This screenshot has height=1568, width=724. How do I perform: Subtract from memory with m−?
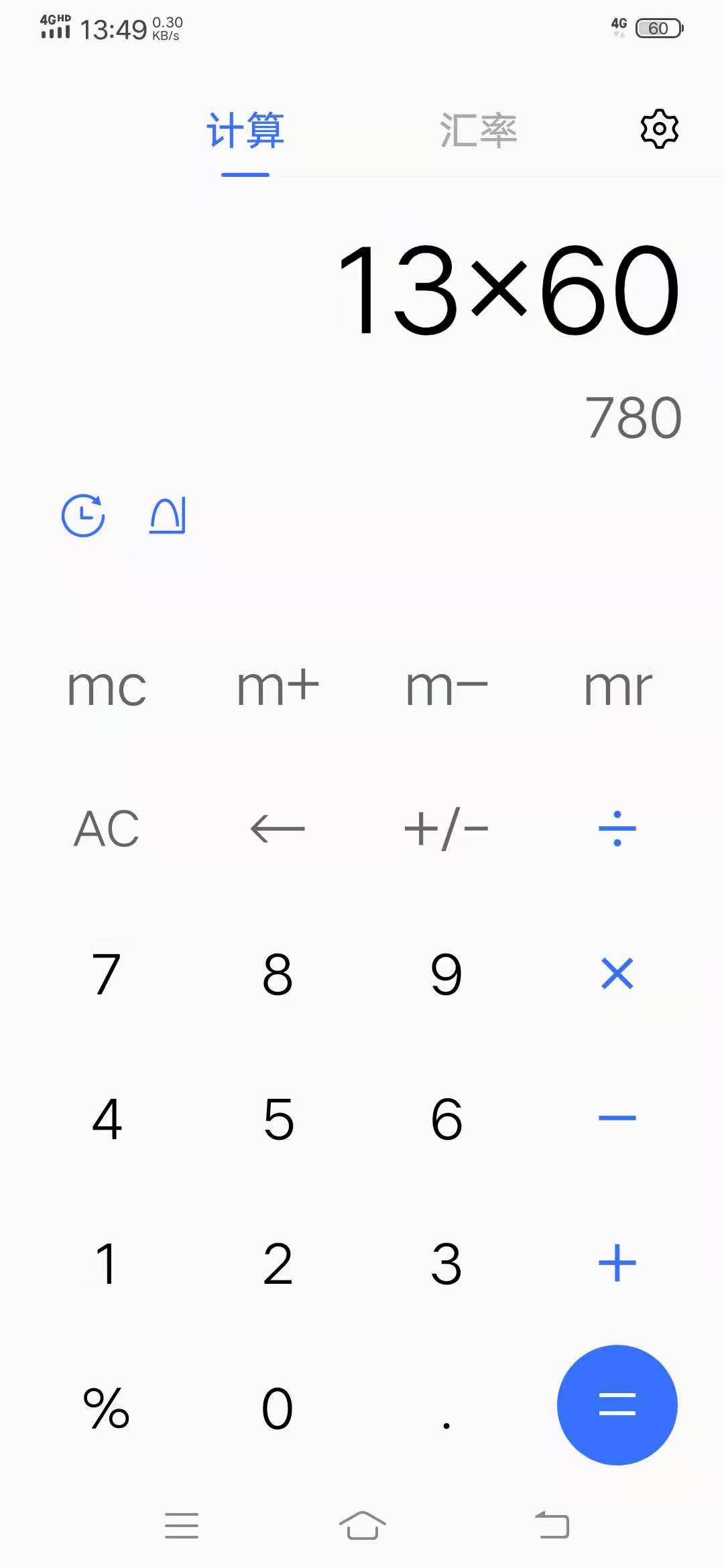pyautogui.click(x=446, y=688)
